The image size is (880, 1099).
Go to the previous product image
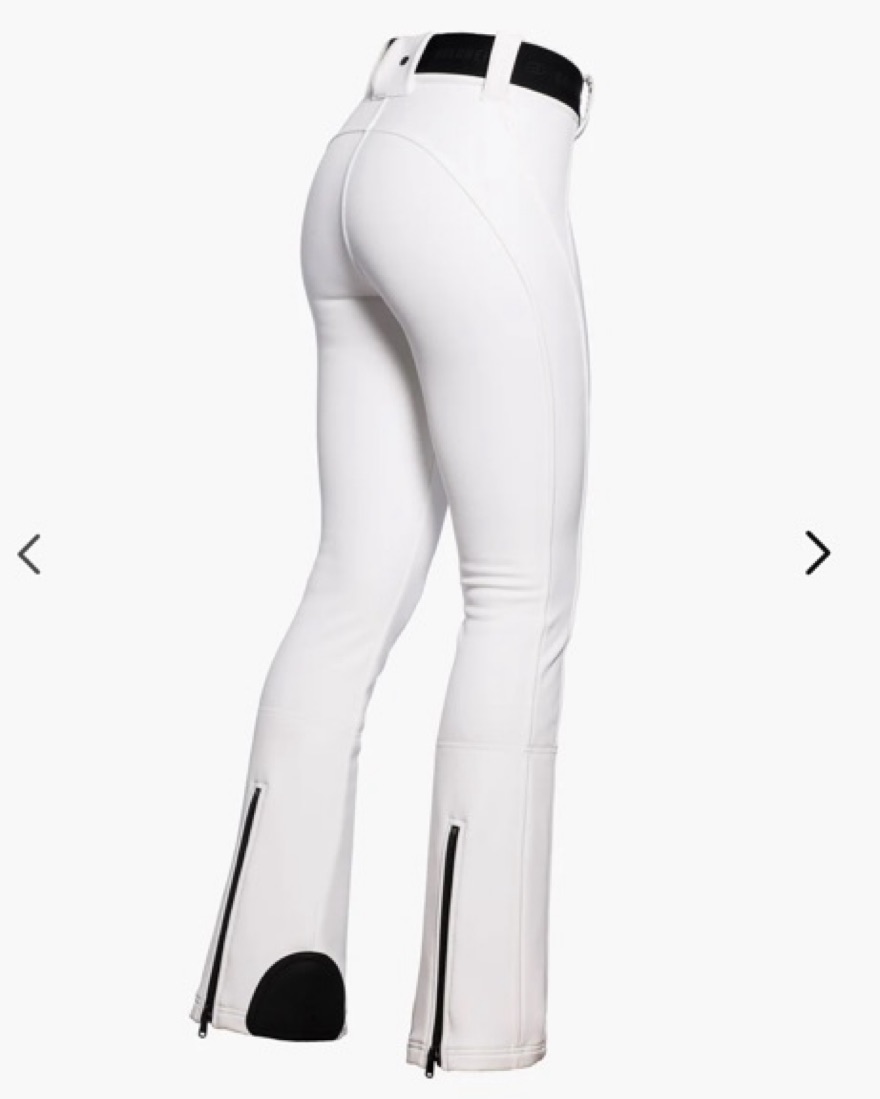pos(29,554)
